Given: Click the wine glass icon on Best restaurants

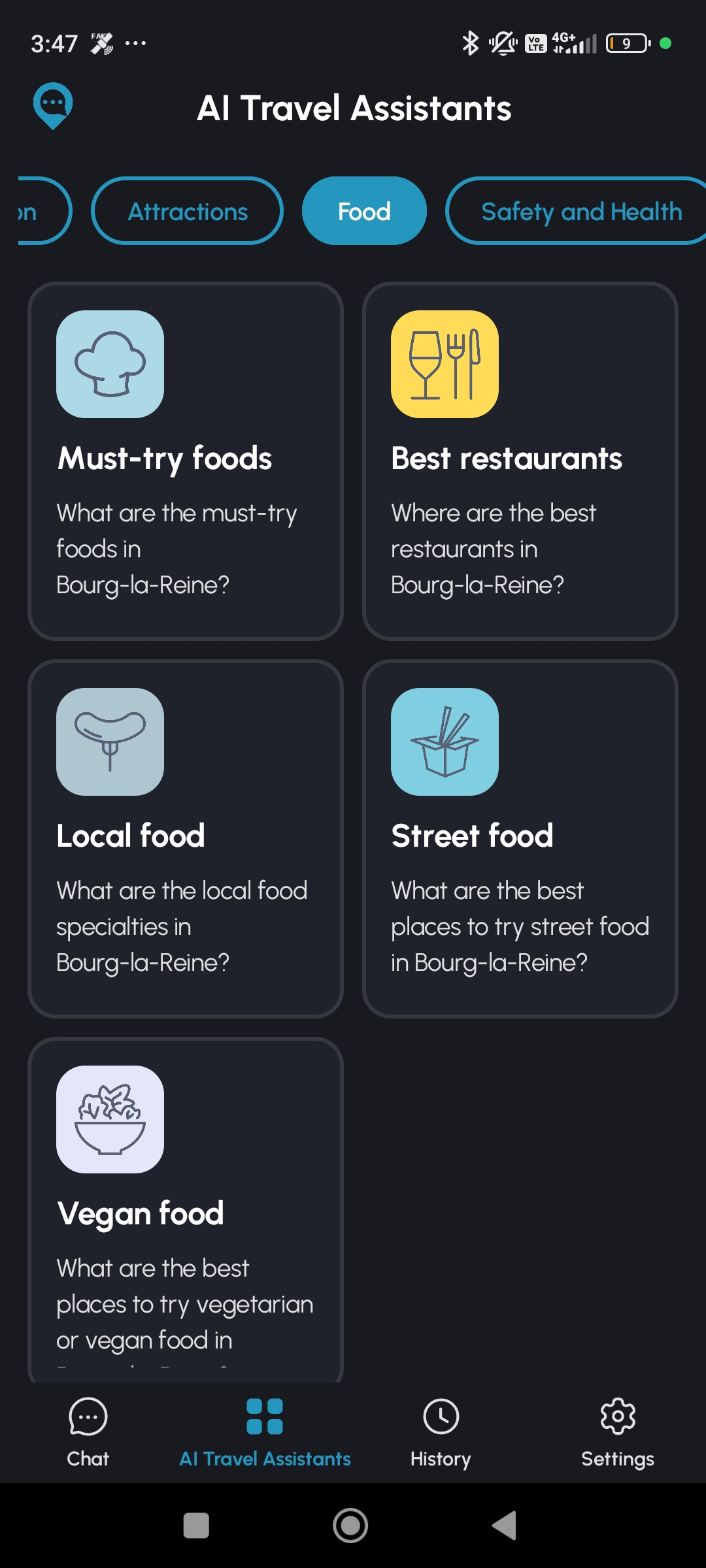Looking at the screenshot, I should 444,365.
